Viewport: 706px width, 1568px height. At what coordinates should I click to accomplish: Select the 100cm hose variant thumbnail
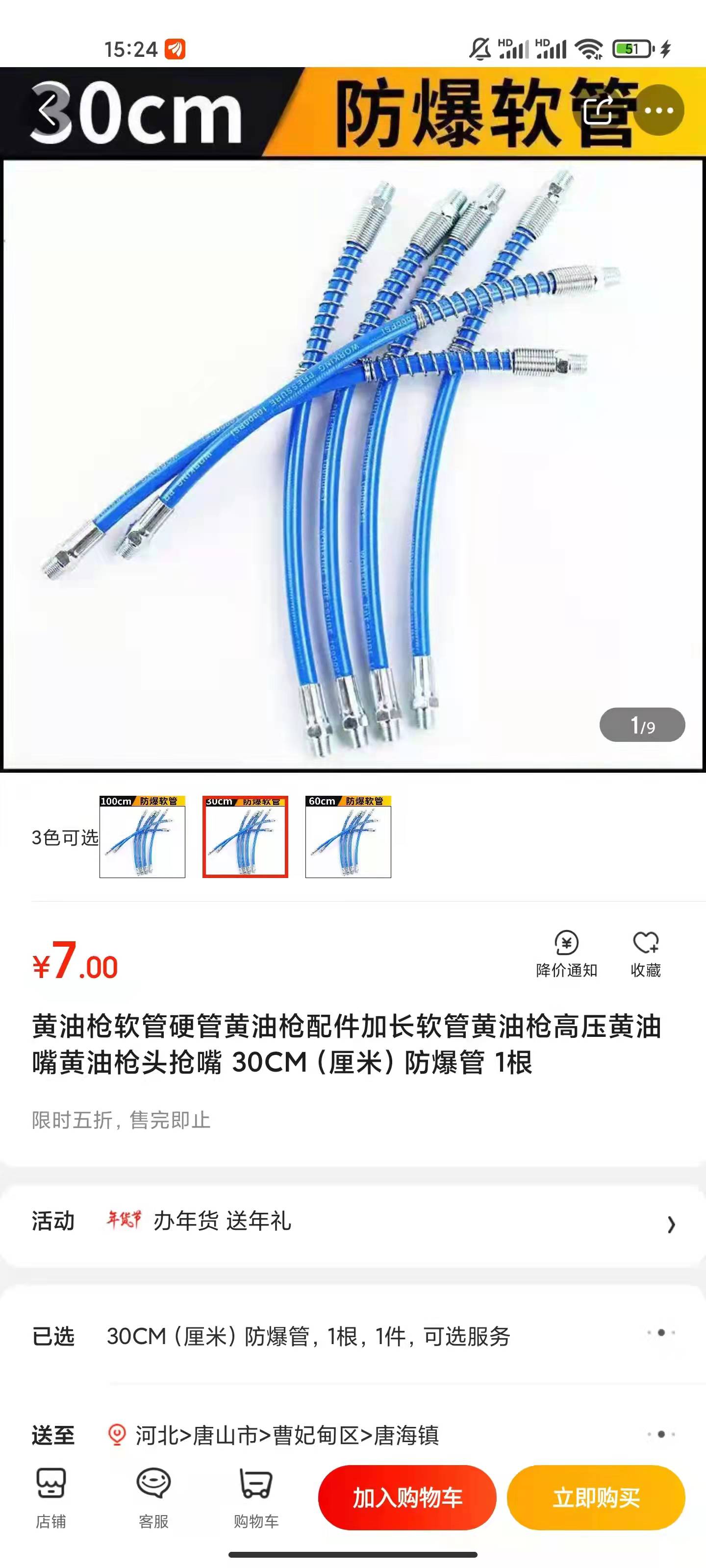click(x=142, y=837)
